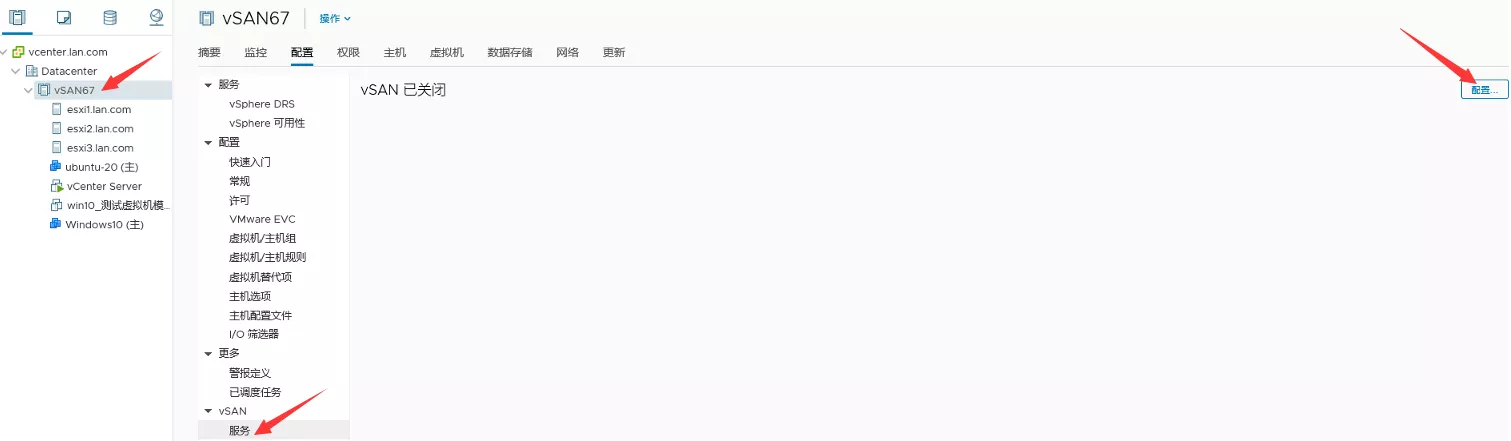Select host esxi3.lan.com
Image resolution: width=1511 pixels, height=441 pixels.
(x=99, y=148)
